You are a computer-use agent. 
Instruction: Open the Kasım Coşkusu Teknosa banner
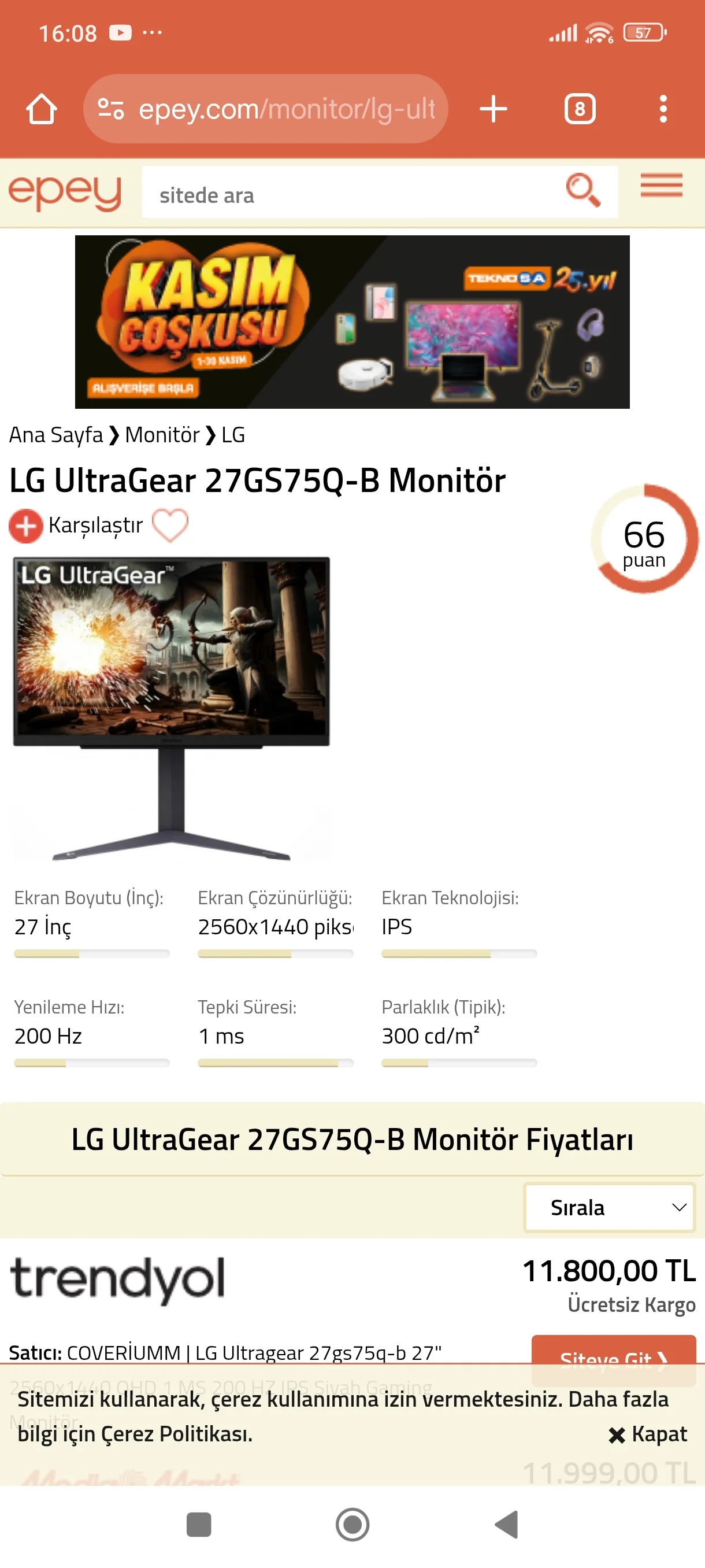352,321
